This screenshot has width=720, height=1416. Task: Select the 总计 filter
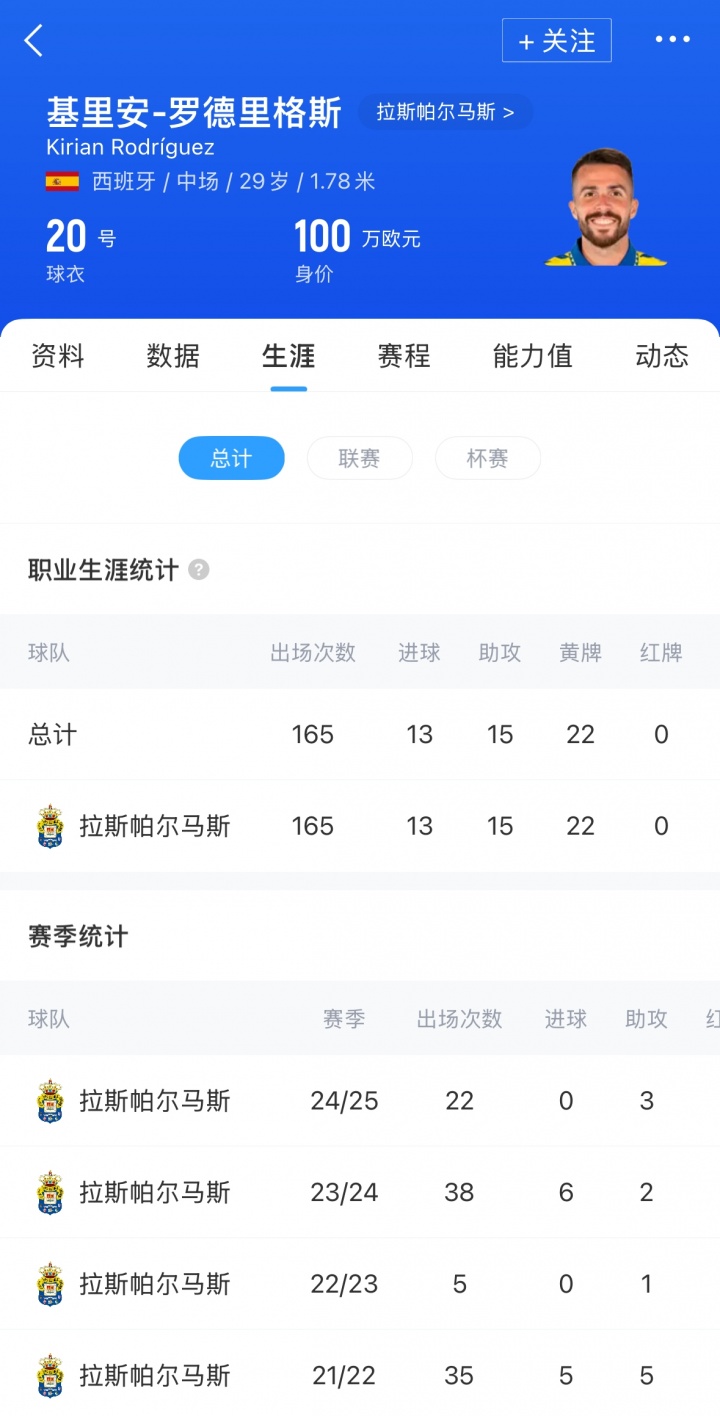[x=231, y=458]
